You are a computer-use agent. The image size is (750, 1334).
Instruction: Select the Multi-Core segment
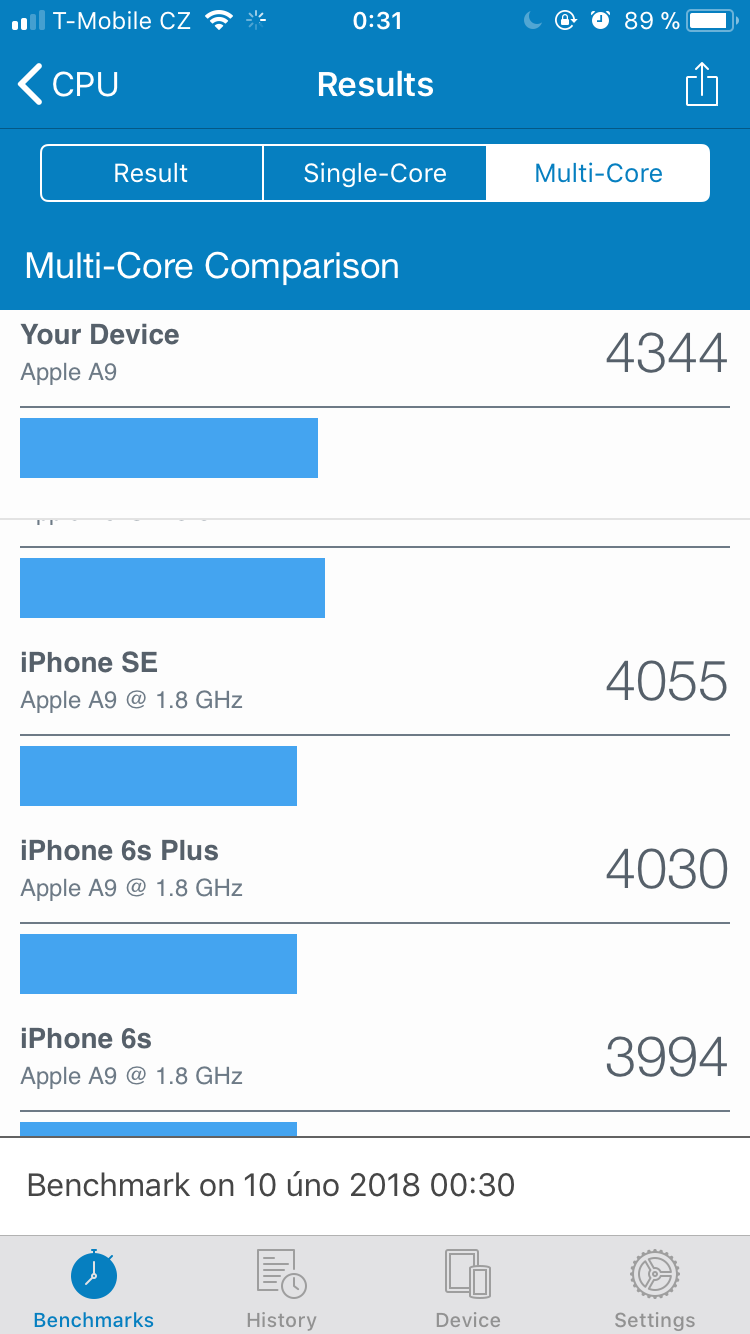pyautogui.click(x=598, y=173)
